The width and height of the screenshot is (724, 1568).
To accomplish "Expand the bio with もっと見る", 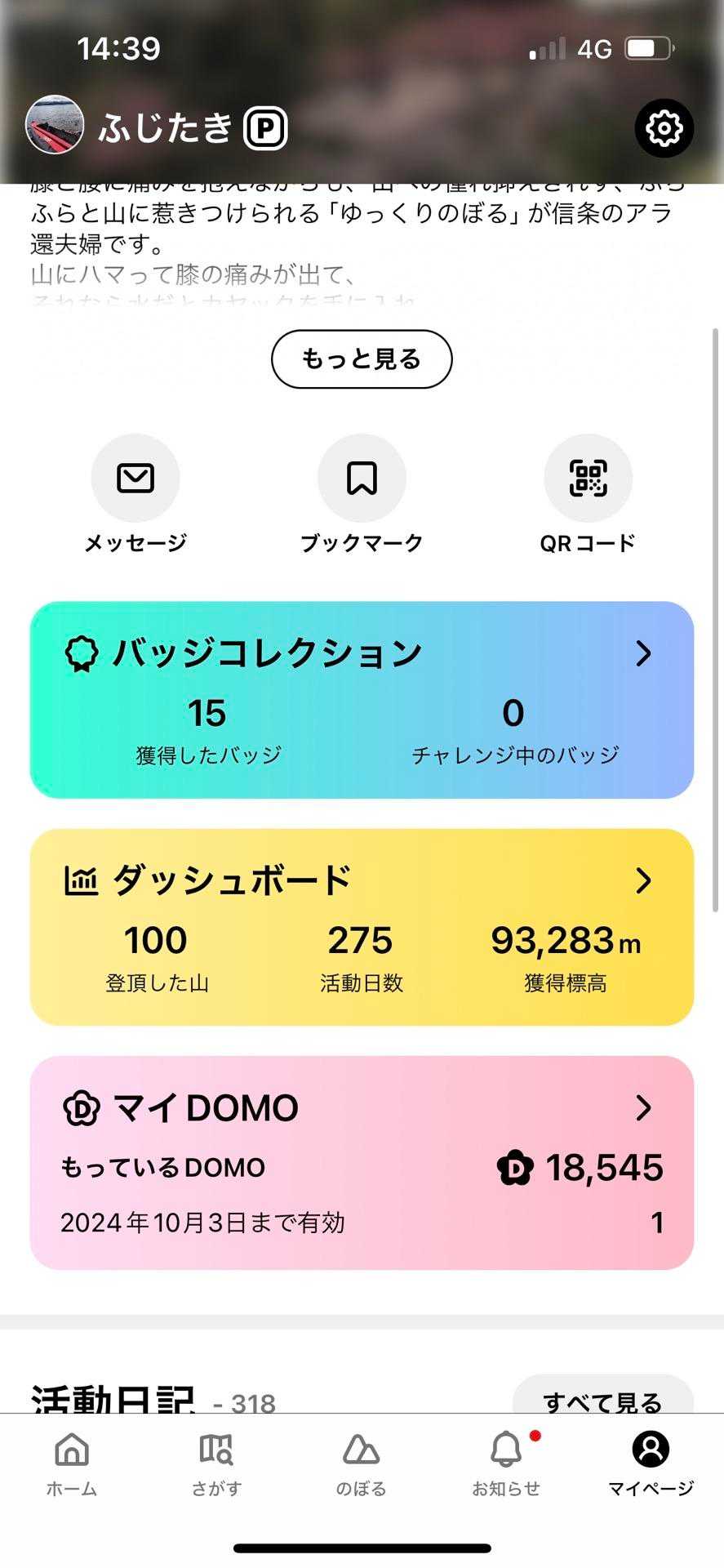I will (362, 359).
